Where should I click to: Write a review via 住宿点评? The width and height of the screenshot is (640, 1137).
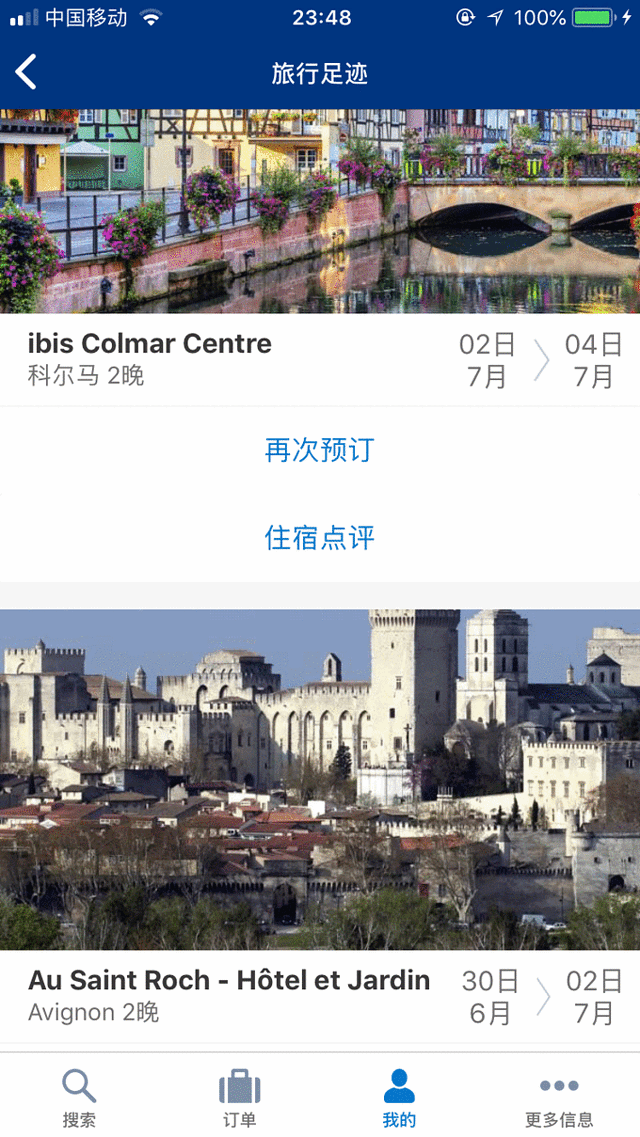(x=320, y=538)
